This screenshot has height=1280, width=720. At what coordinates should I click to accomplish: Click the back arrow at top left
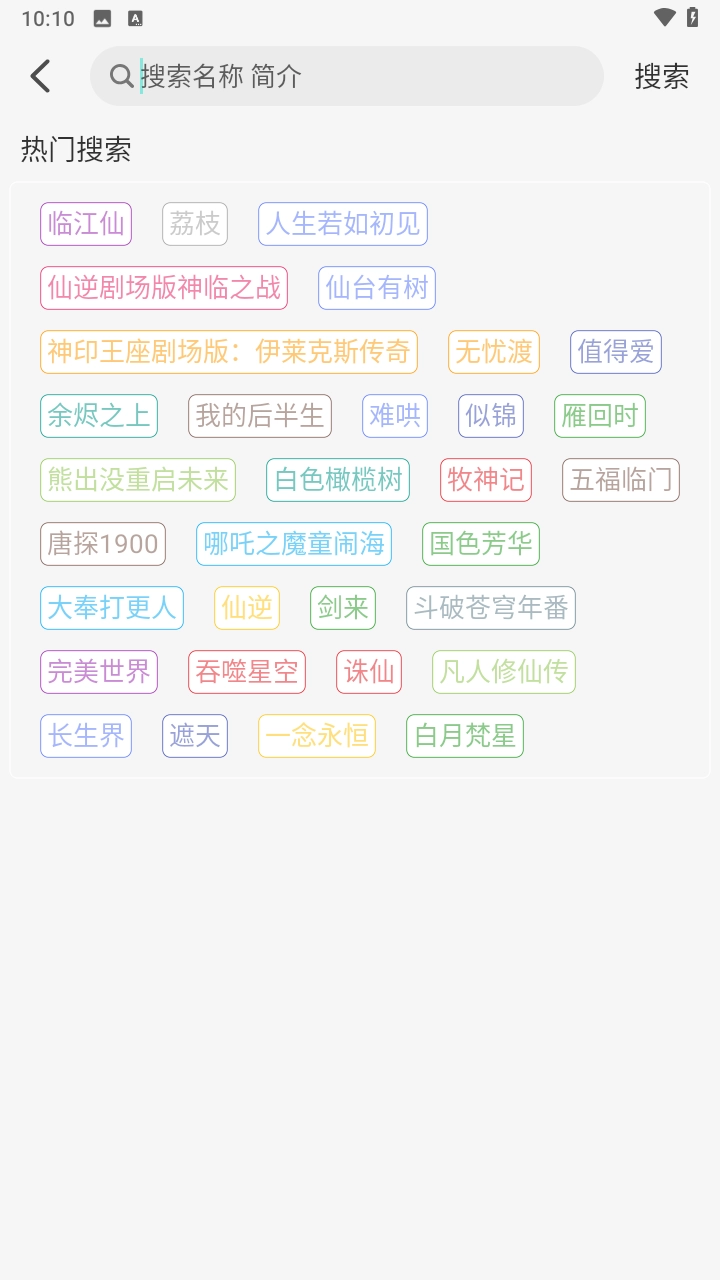(x=40, y=75)
